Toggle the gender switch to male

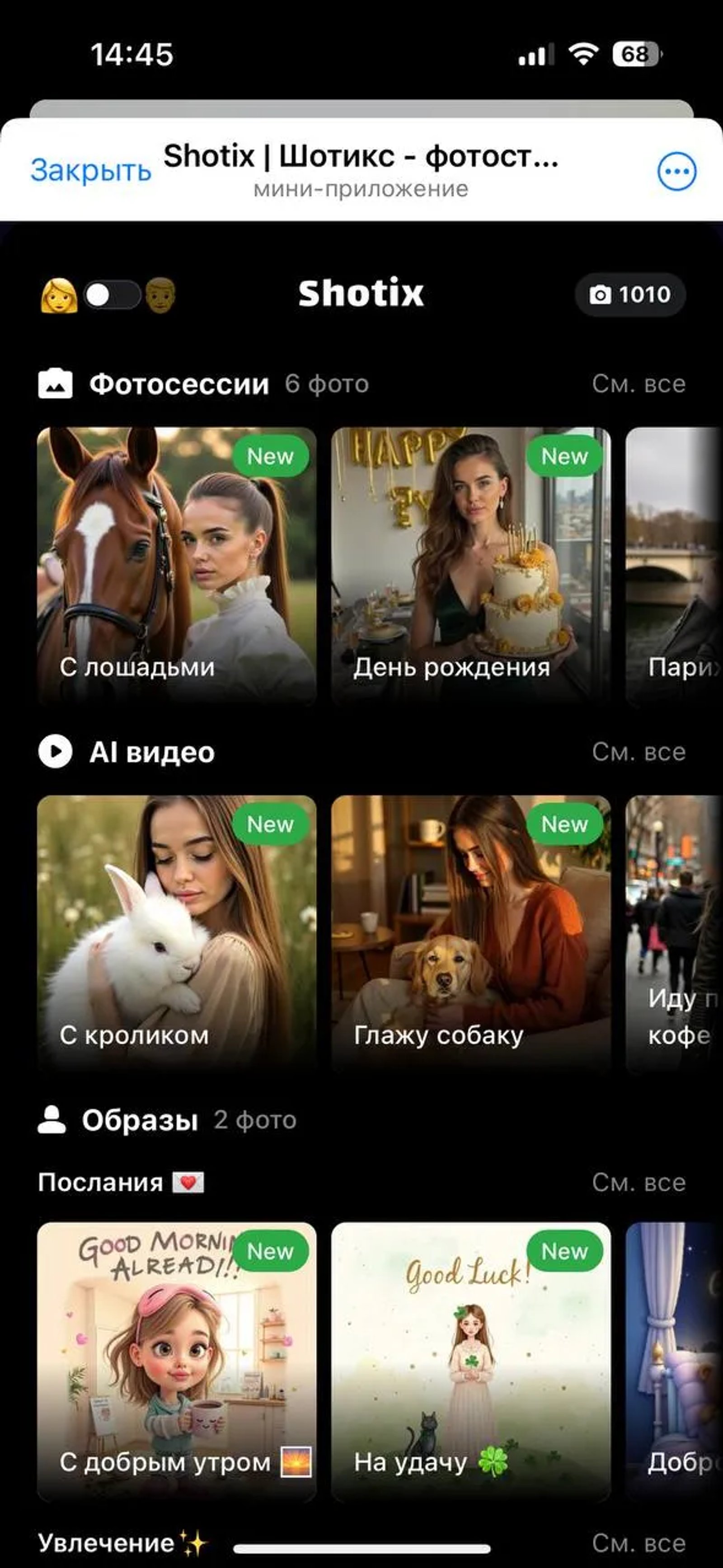coord(113,295)
